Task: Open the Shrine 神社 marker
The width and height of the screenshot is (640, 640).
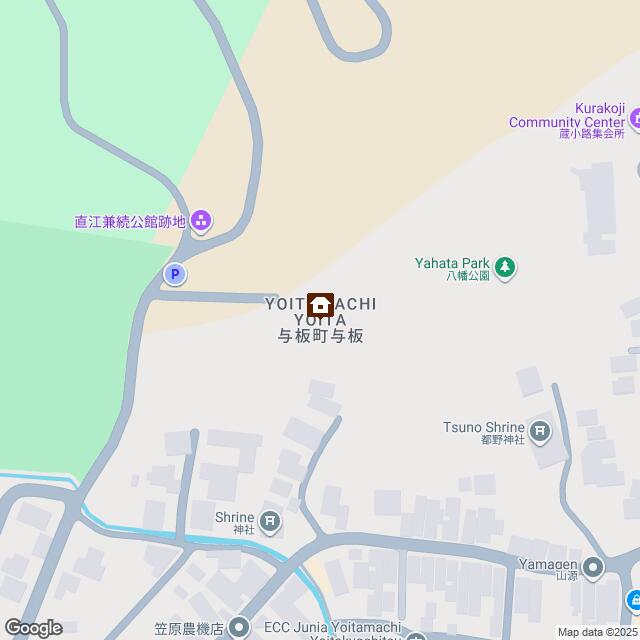Action: pos(270,521)
